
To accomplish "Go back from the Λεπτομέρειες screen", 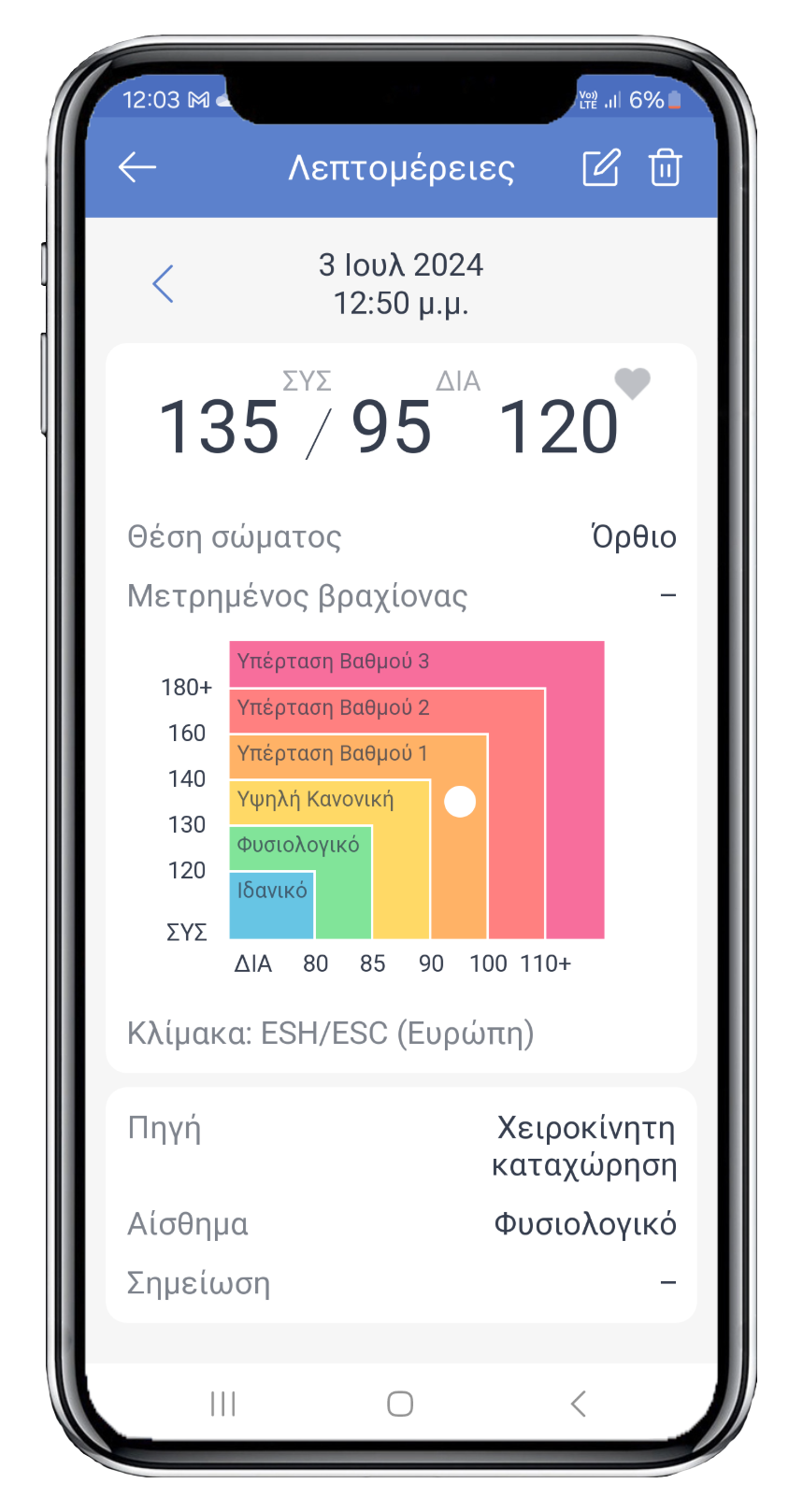I will click(137, 168).
